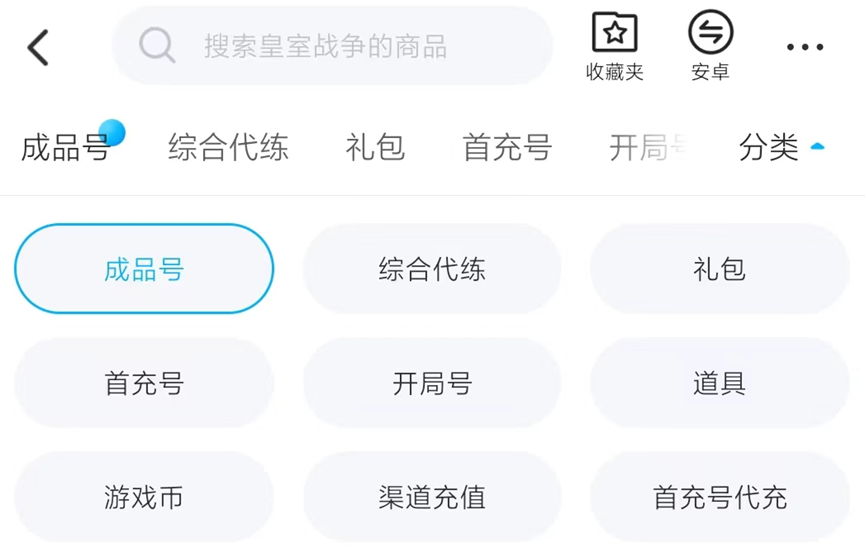Go back using the arrow icon
The width and height of the screenshot is (865, 548).
[x=38, y=47]
